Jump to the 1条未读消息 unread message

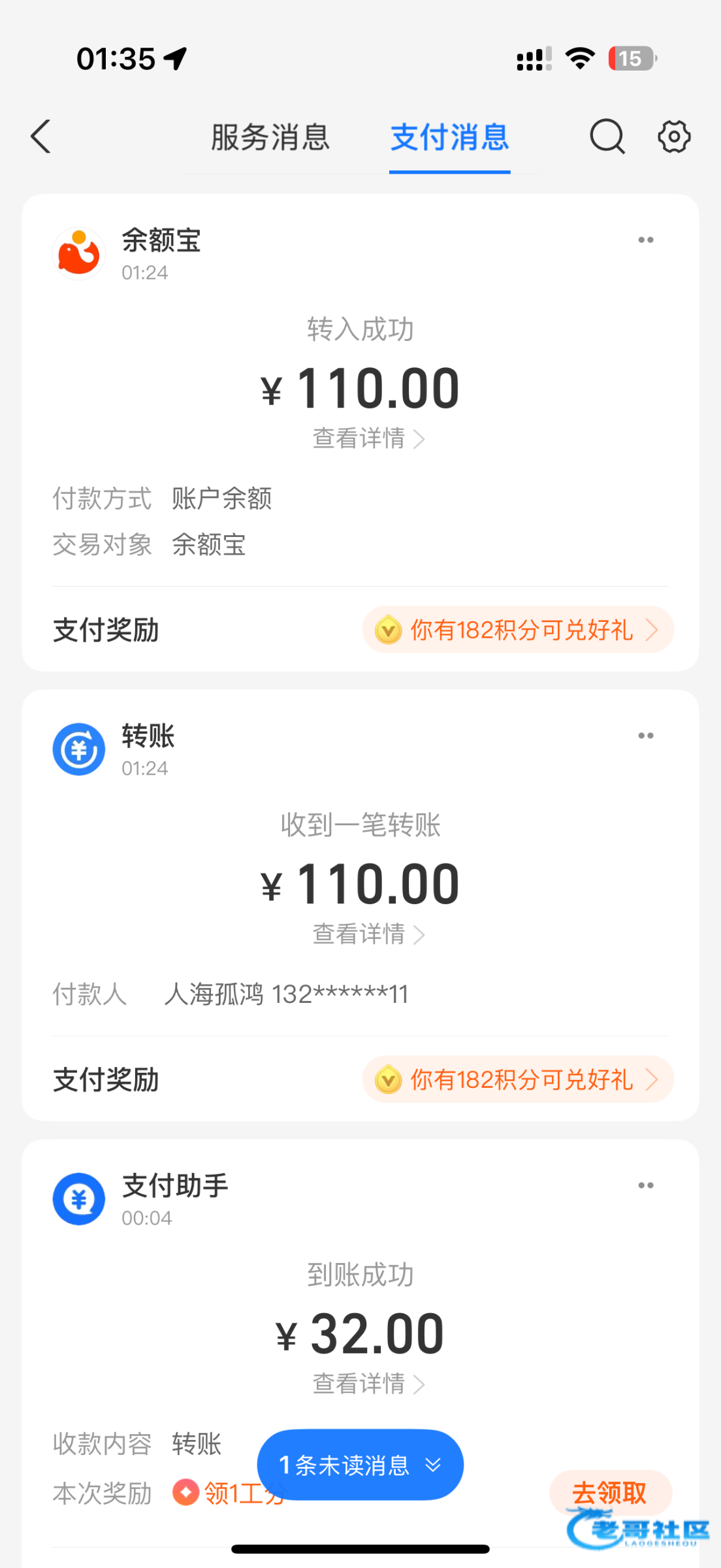[360, 1465]
